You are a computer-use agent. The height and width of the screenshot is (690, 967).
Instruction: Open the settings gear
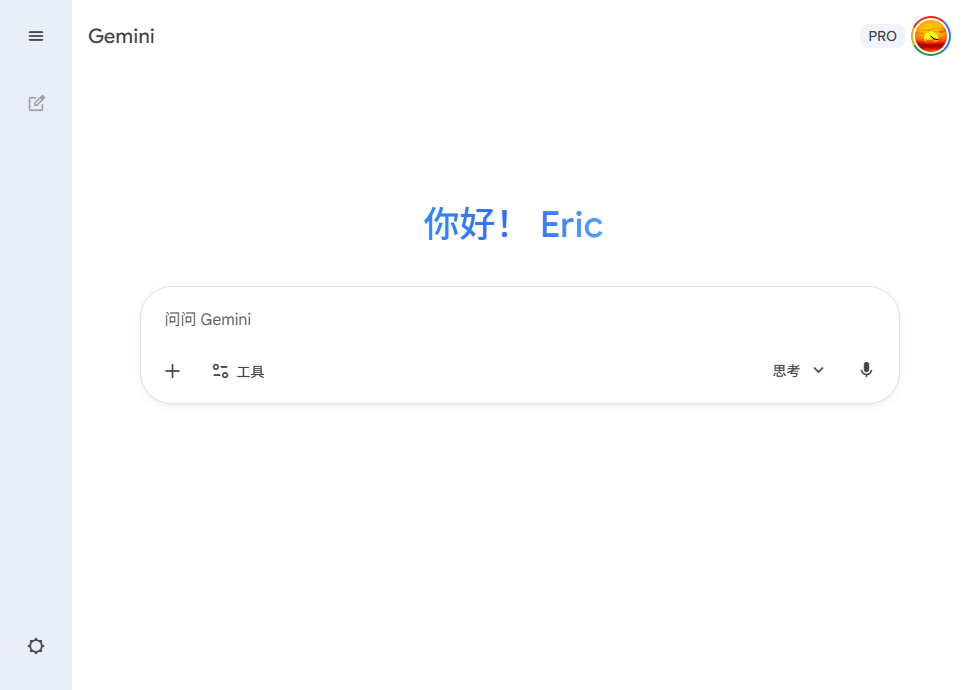(36, 646)
